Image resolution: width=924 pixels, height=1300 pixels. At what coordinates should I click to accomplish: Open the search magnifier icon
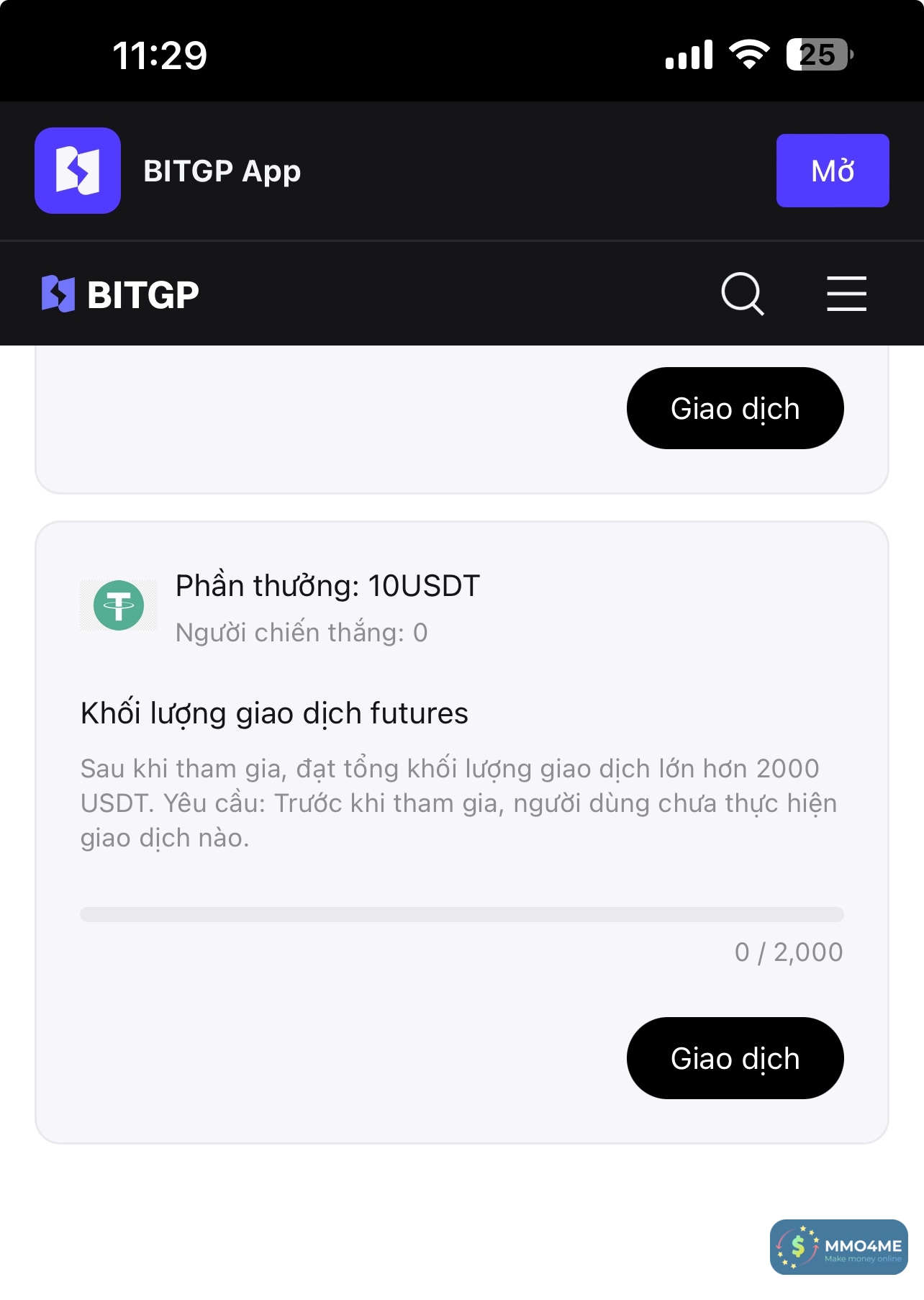(742, 294)
